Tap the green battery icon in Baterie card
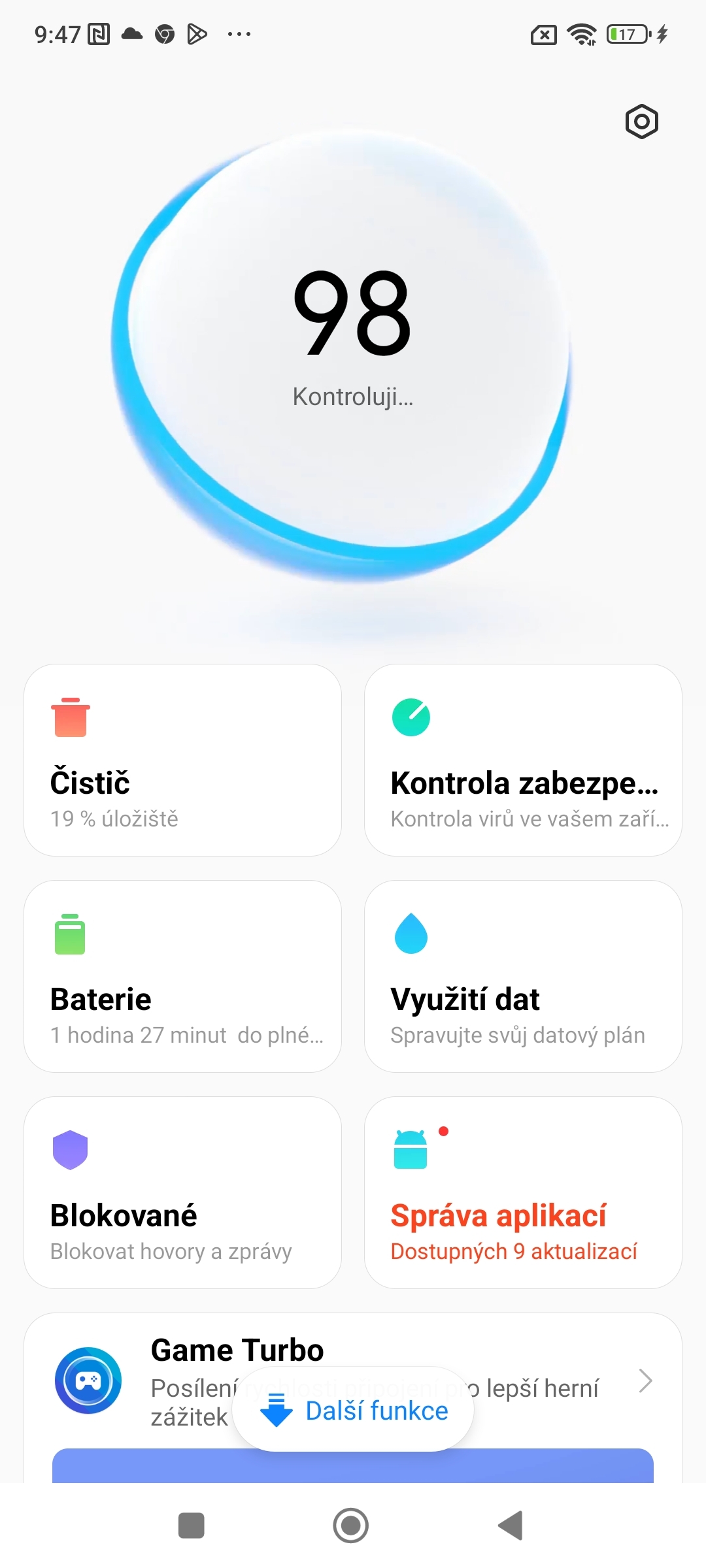The width and height of the screenshot is (706, 1568). coord(71,934)
